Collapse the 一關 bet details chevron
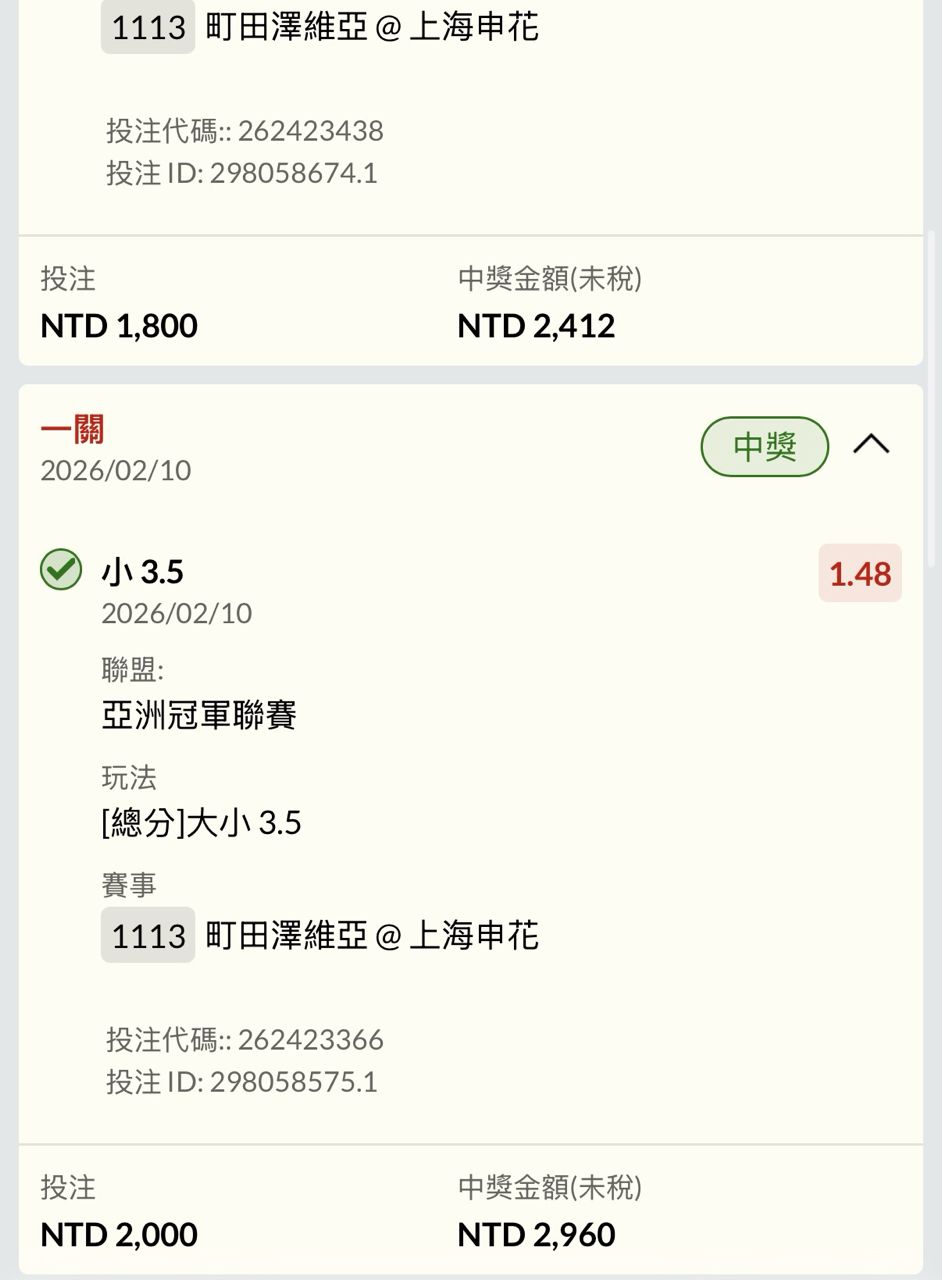Image resolution: width=942 pixels, height=1280 pixels. pyautogui.click(x=871, y=445)
